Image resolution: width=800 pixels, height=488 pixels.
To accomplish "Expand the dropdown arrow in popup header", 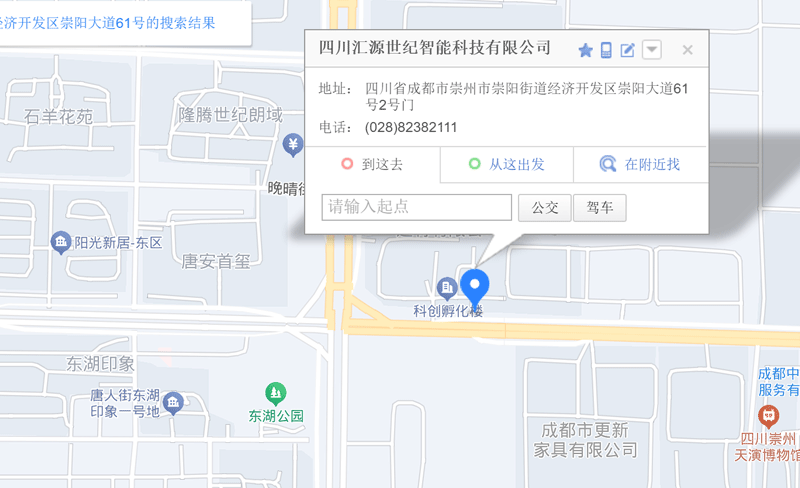I will (651, 50).
